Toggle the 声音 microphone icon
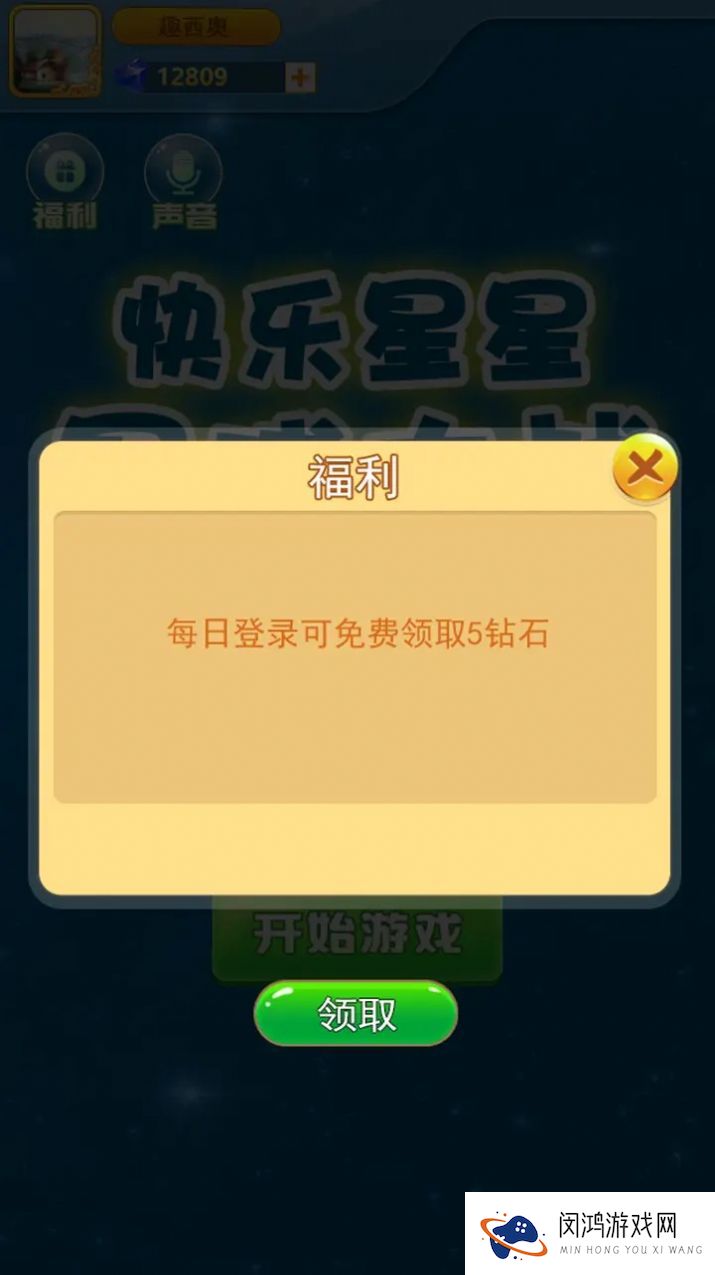The image size is (715, 1275). (183, 172)
